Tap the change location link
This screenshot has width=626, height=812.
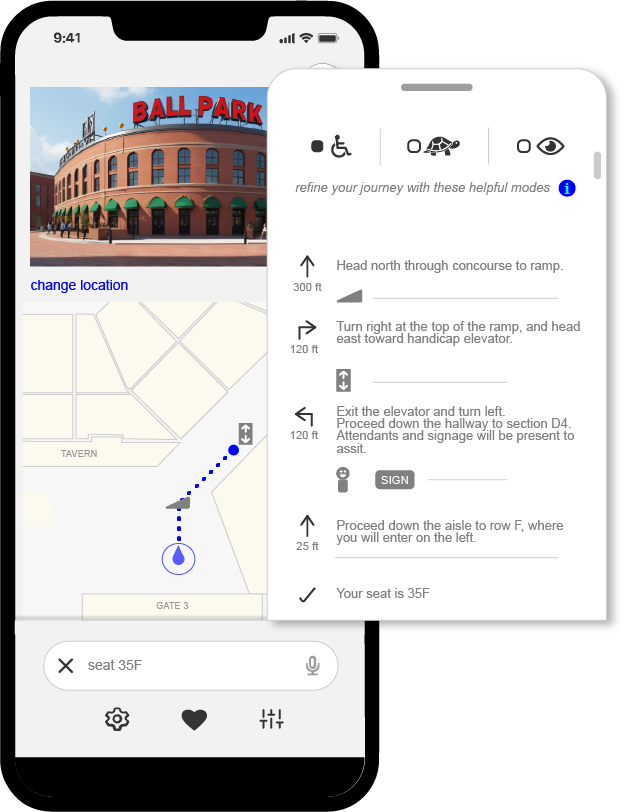[79, 285]
